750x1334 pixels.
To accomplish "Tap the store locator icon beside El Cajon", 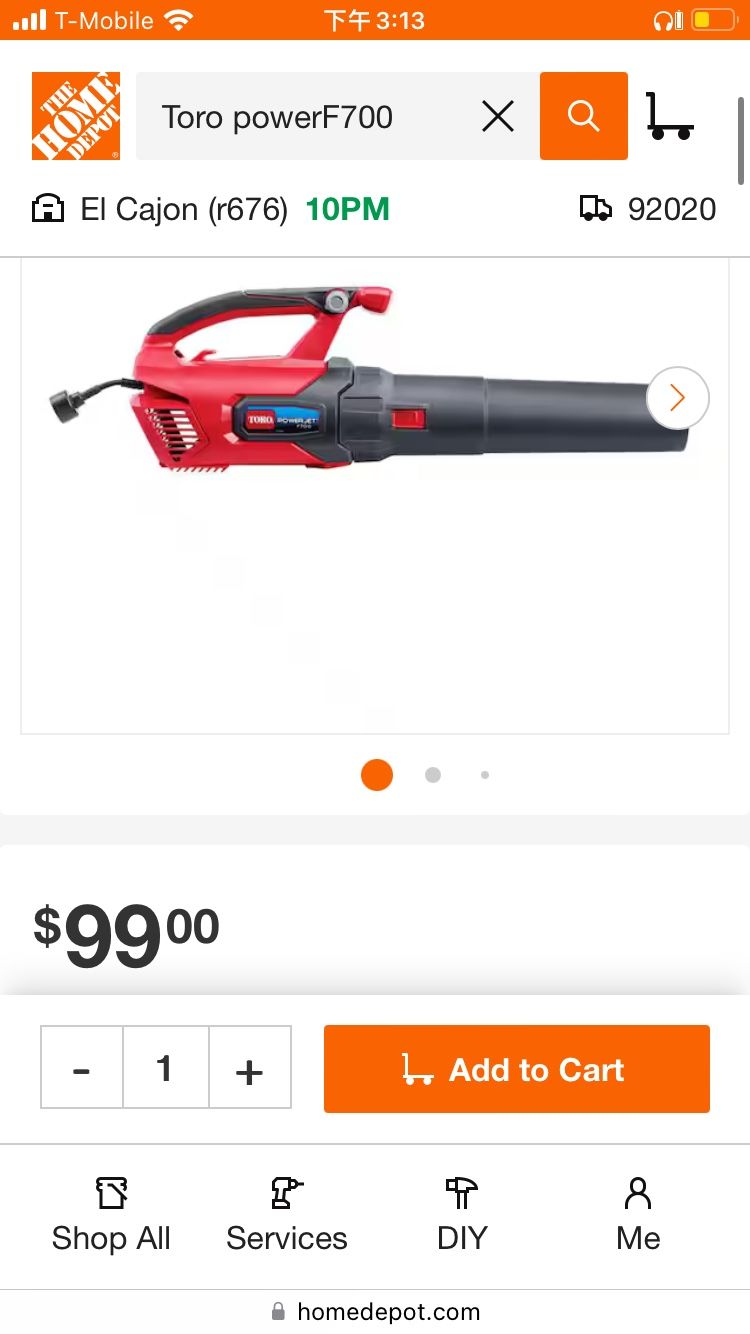I will 47,208.
